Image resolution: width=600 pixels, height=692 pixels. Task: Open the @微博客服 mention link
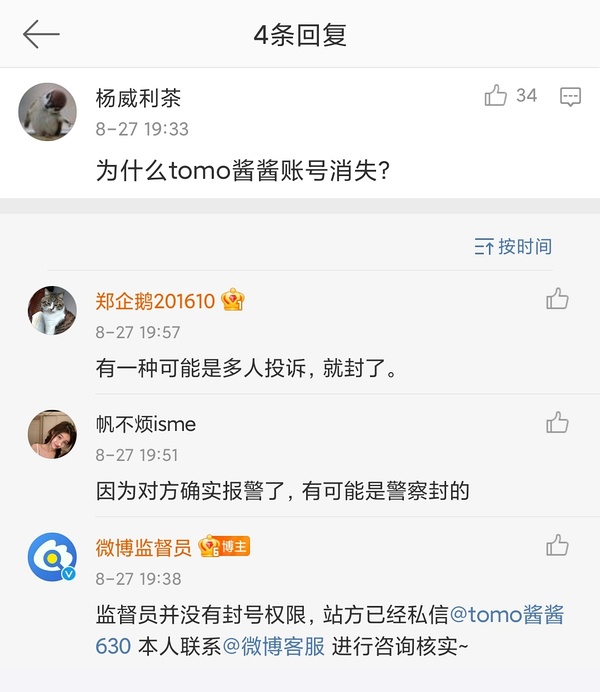point(273,646)
